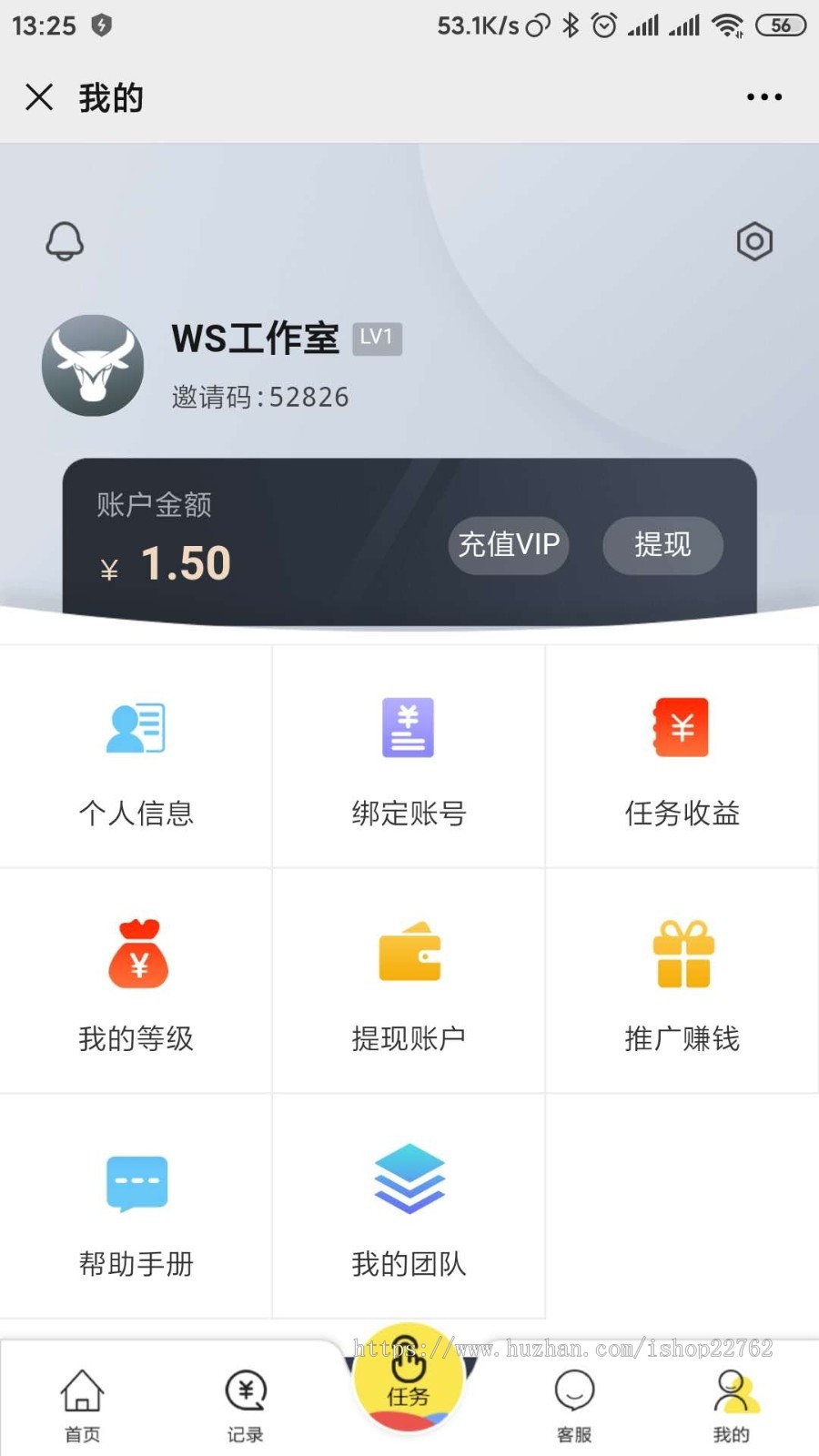Screen dimensions: 819x1456
Task: Open the notifications bell
Action: [x=65, y=241]
